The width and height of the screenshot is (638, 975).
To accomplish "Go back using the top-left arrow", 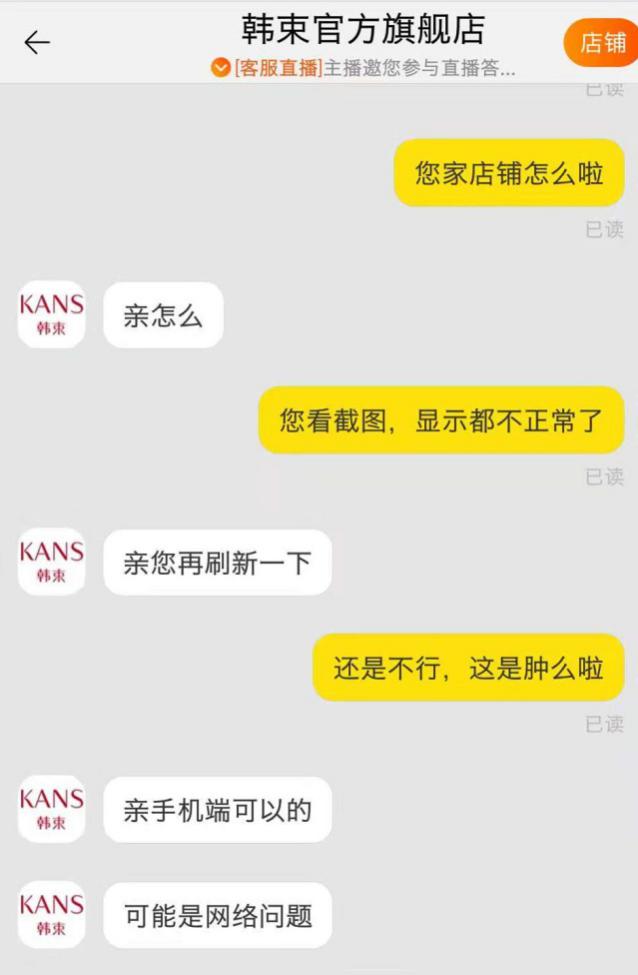I will (x=37, y=42).
